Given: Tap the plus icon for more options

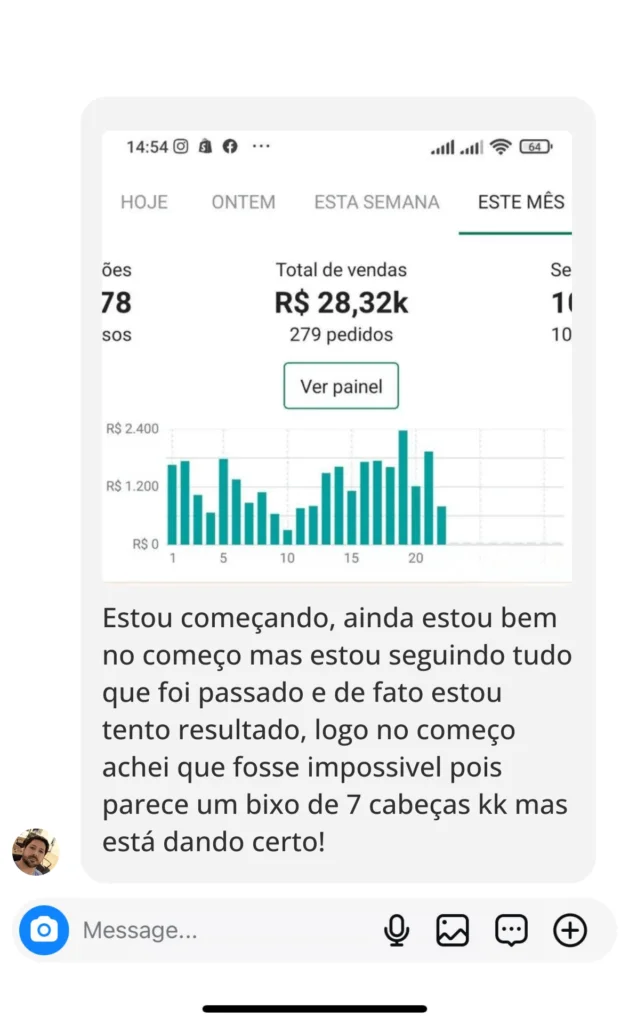Looking at the screenshot, I should 570,930.
